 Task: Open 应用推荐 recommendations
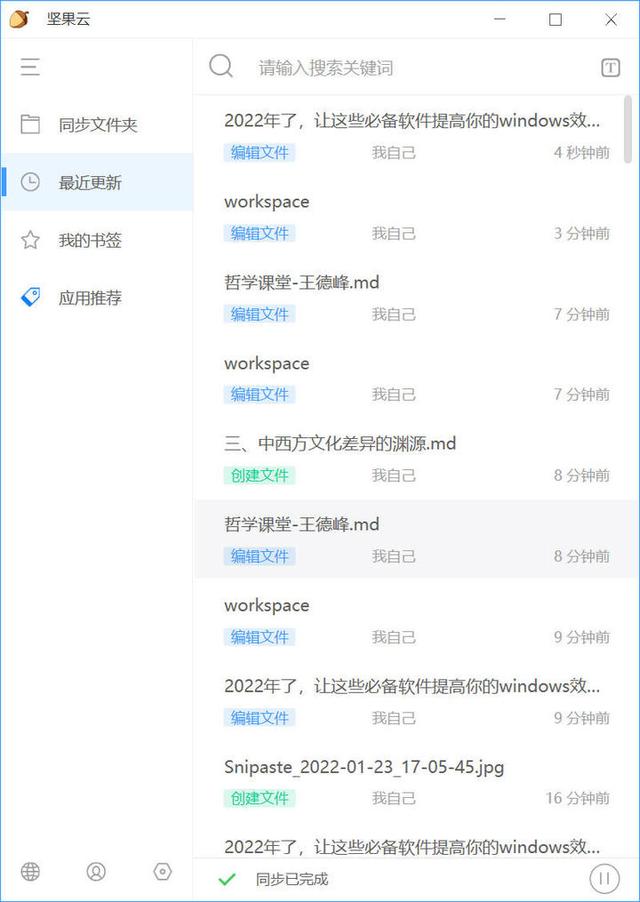(x=97, y=298)
